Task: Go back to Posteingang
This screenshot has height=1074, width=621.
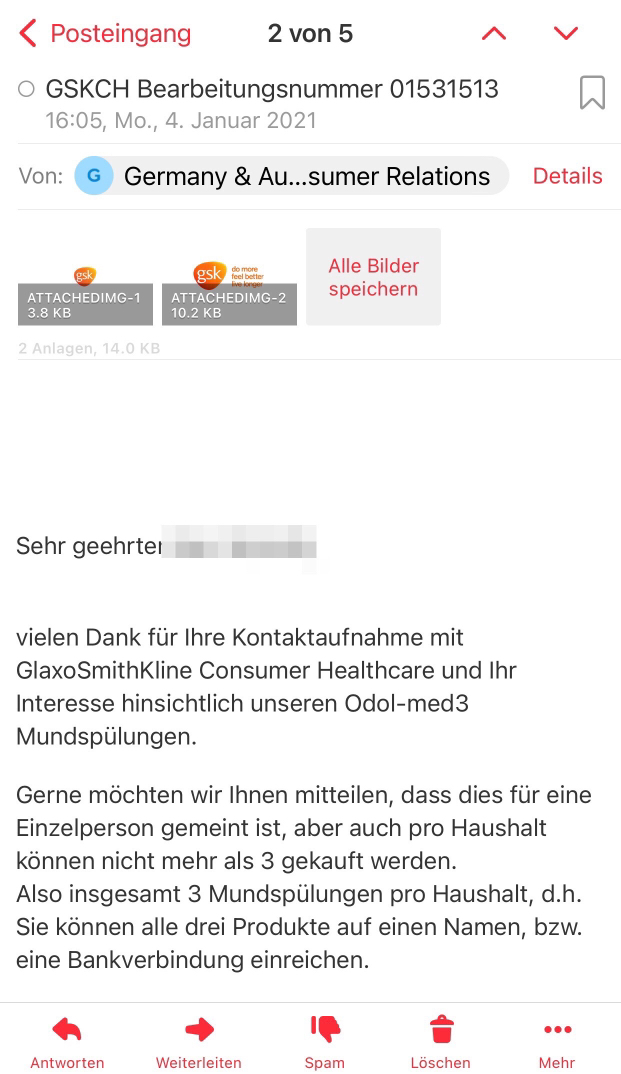Action: point(105,34)
